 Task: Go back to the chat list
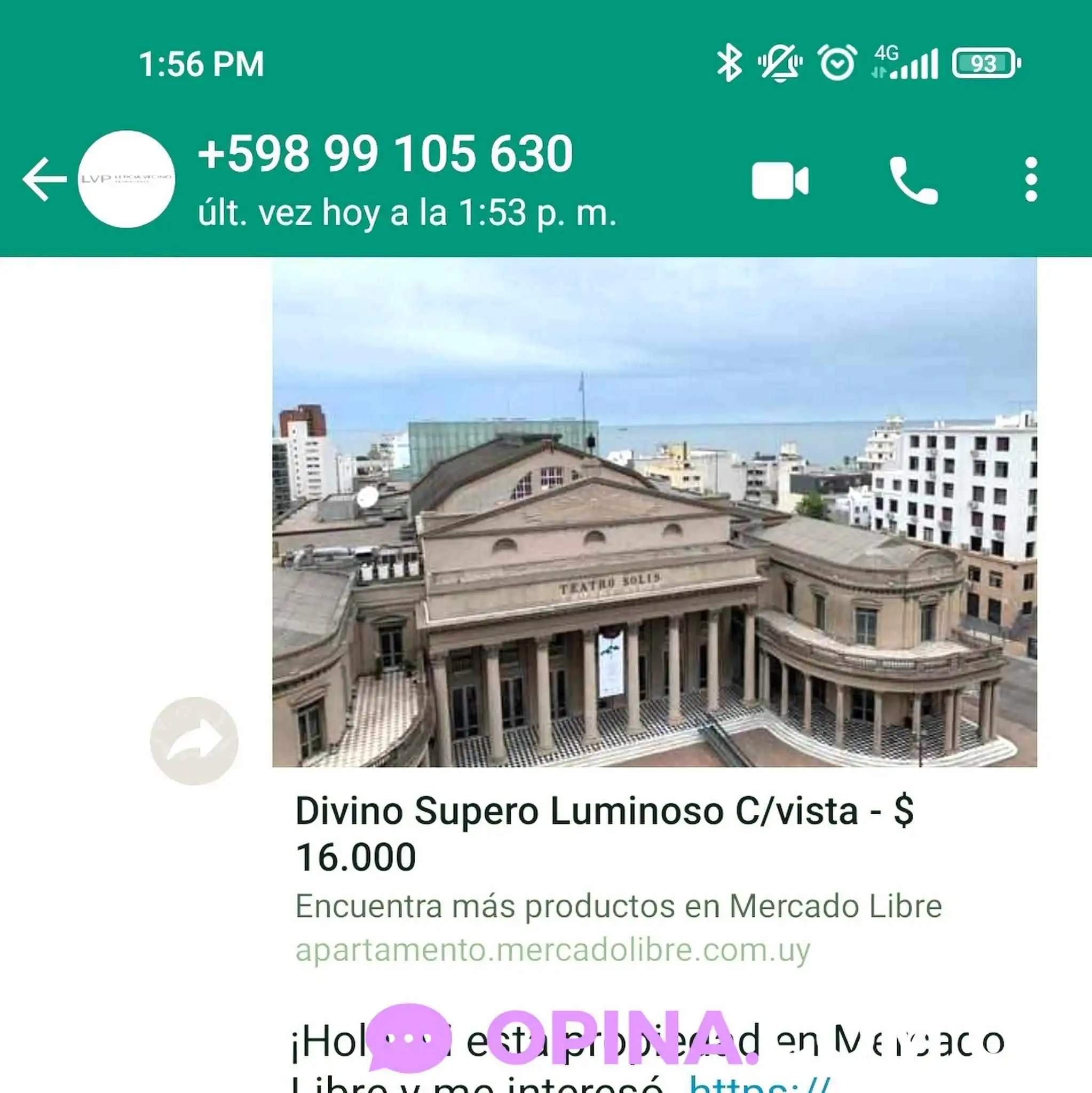[44, 179]
